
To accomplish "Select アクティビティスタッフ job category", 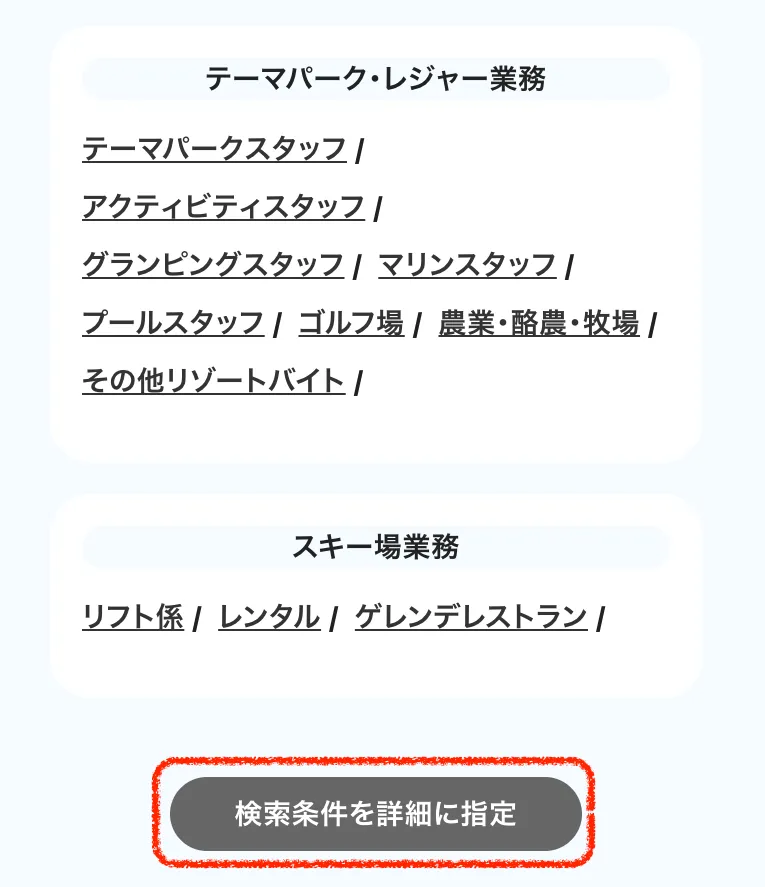I will click(222, 208).
